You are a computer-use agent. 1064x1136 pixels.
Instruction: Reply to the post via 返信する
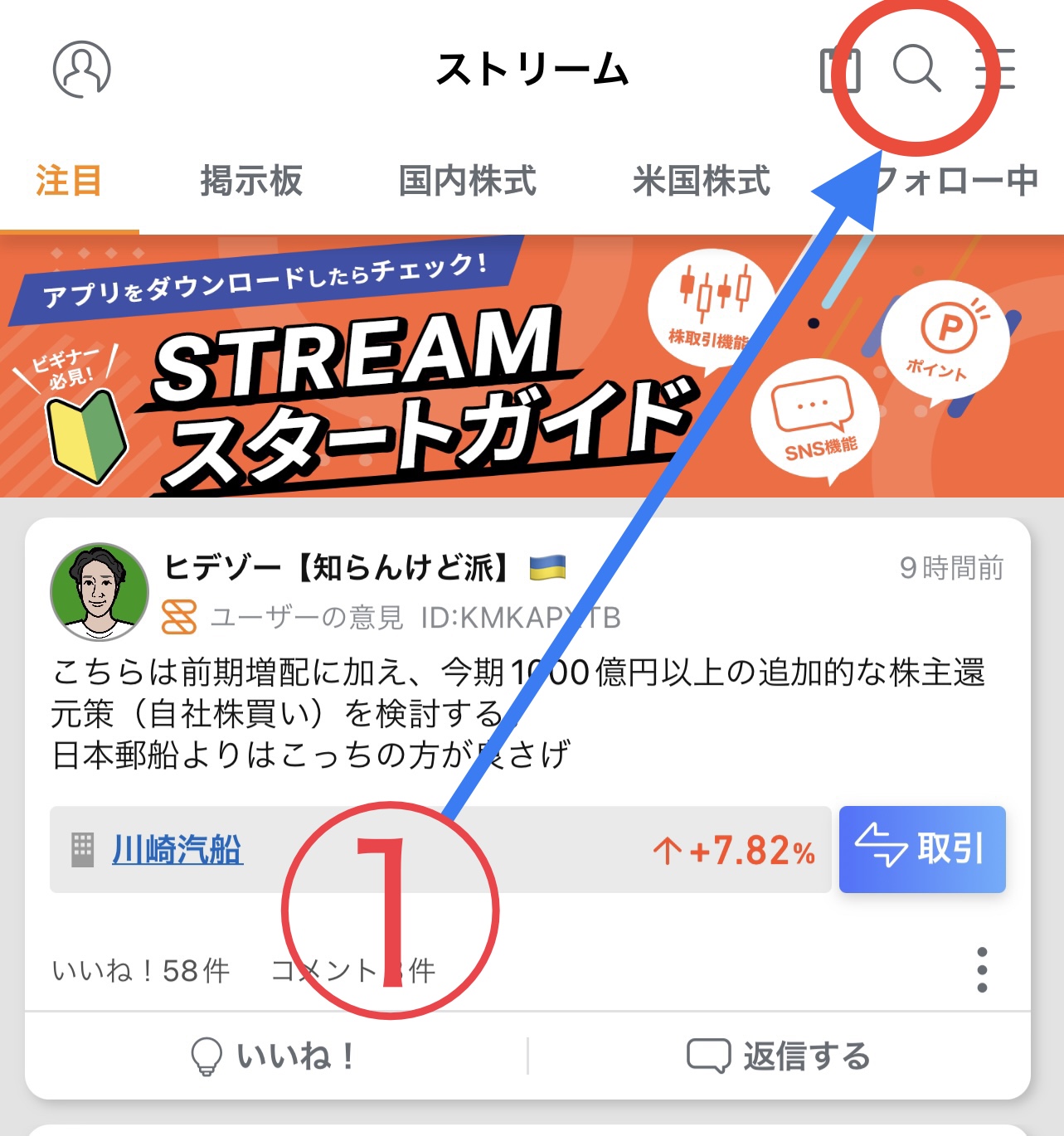(780, 1056)
